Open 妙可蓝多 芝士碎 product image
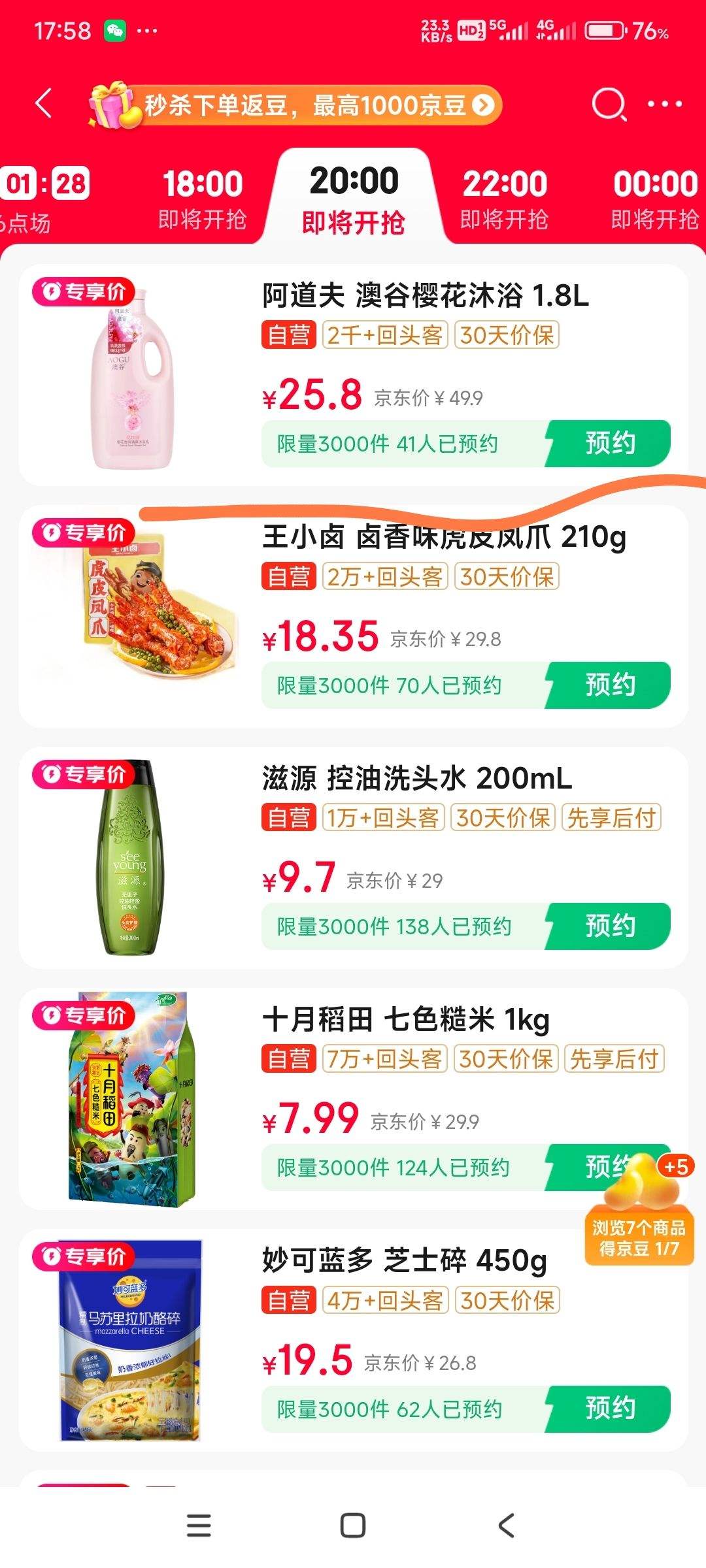Screen dimensions: 706x1568 coord(131,1339)
